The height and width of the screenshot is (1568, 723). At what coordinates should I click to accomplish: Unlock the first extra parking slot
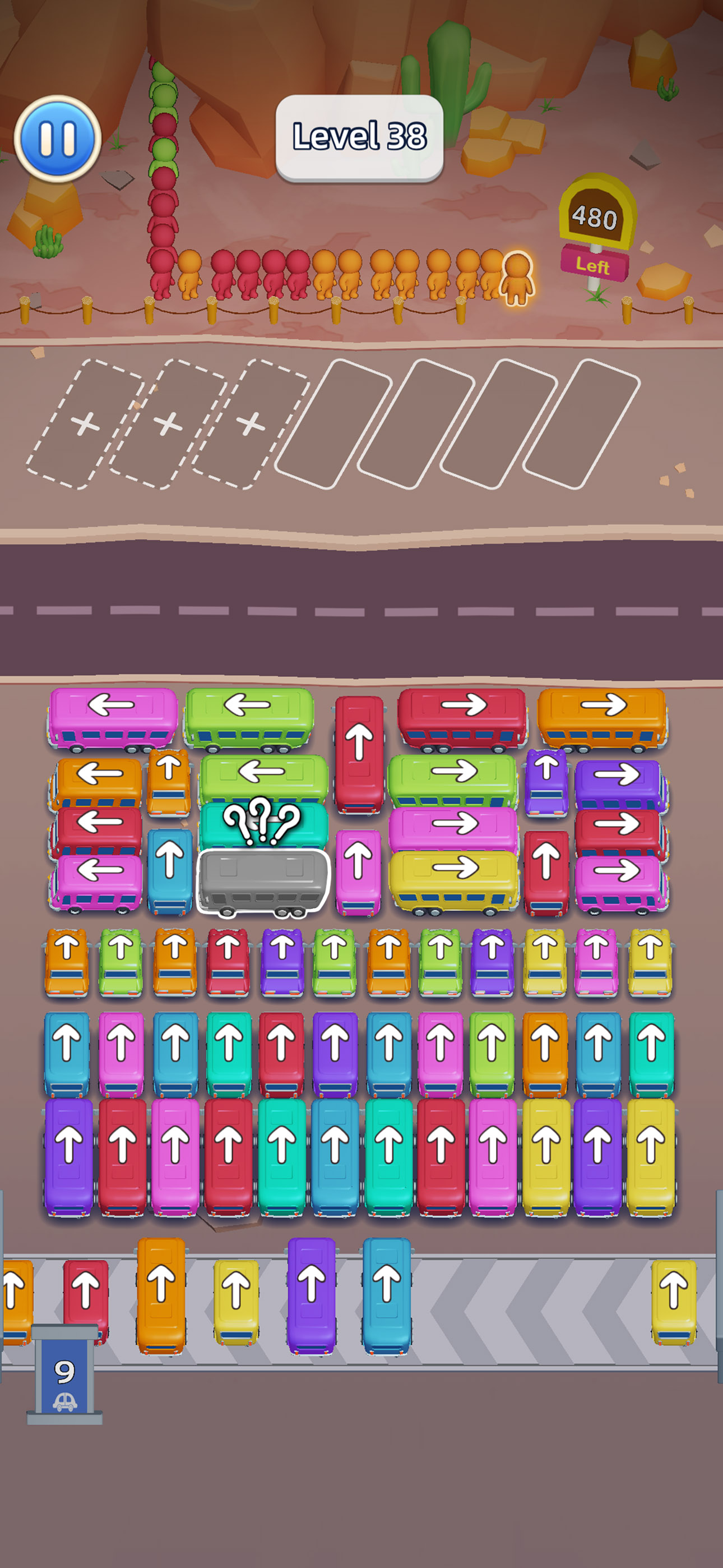85,423
